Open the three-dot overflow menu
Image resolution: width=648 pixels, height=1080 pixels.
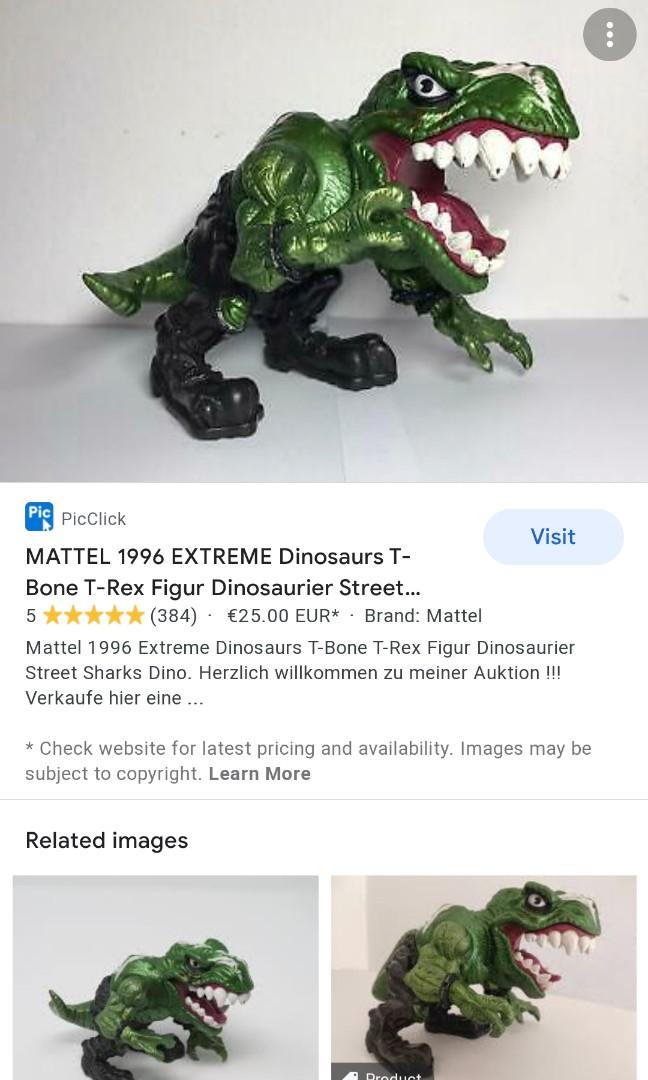click(x=609, y=35)
